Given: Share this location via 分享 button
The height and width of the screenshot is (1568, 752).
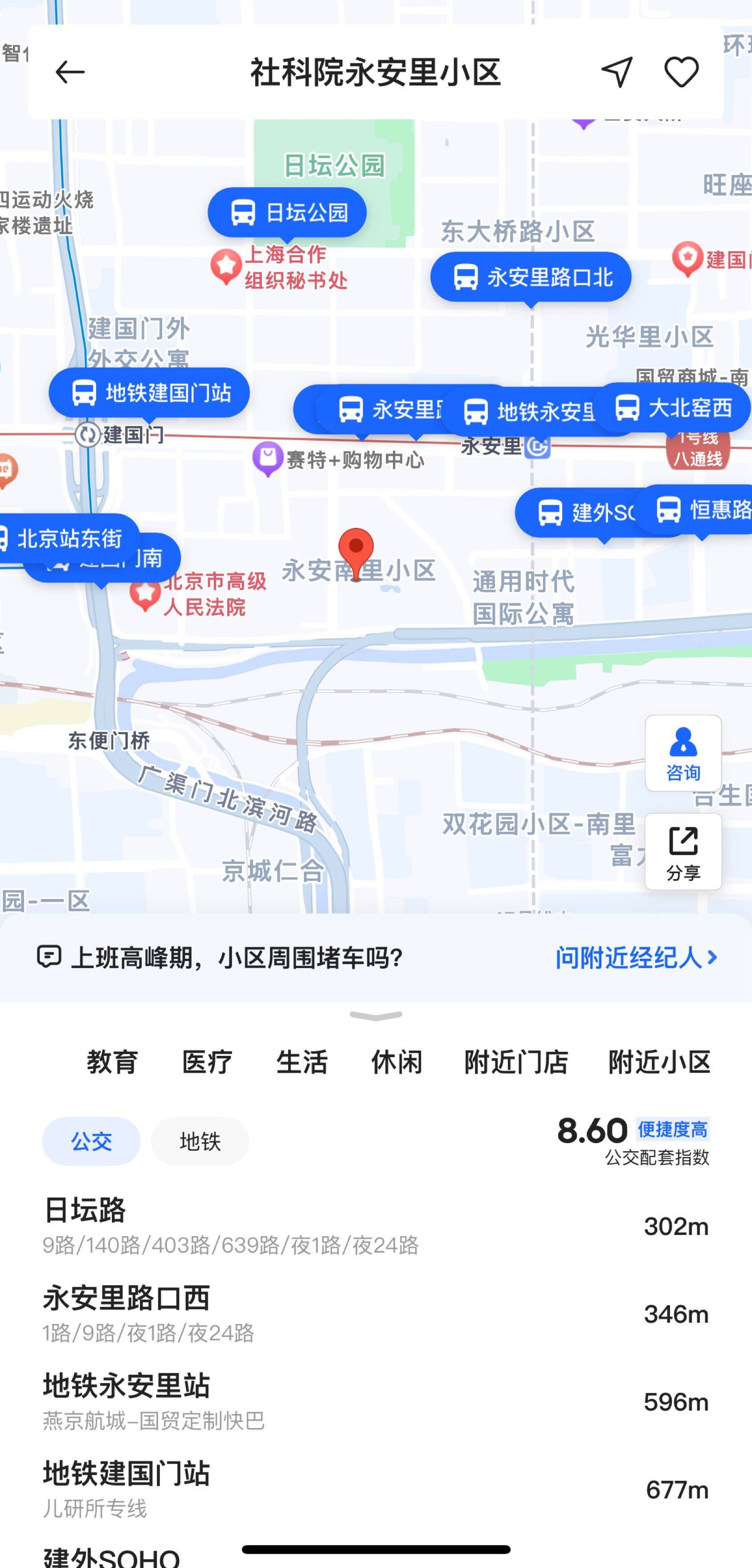Looking at the screenshot, I should 683,851.
